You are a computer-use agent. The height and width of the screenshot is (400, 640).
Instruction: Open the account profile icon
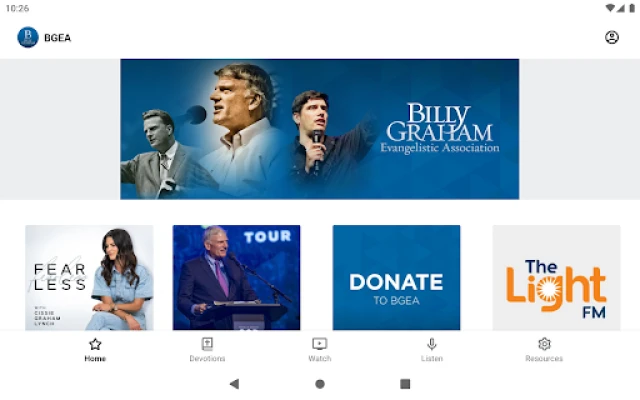tap(612, 38)
